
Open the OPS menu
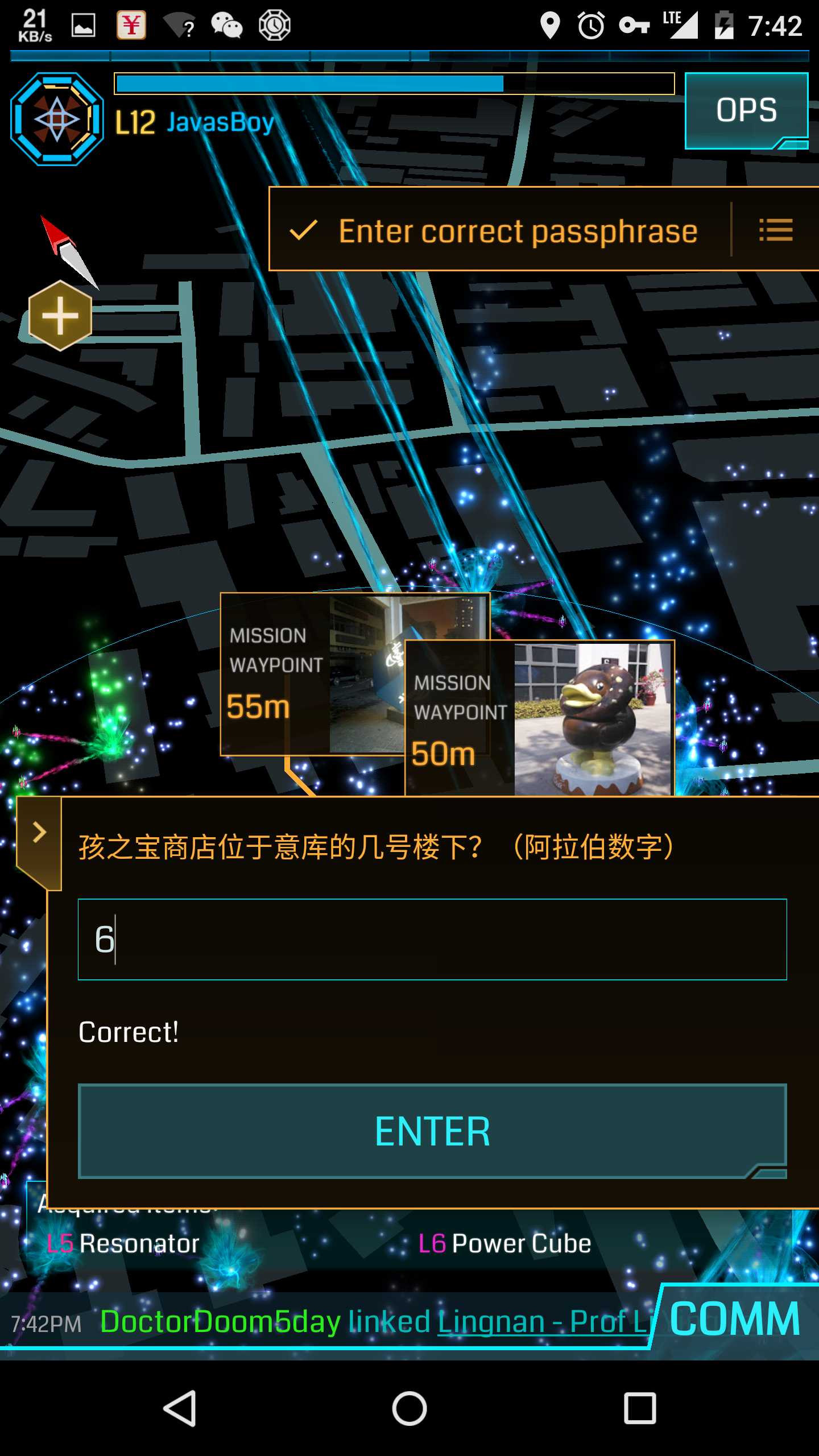click(x=746, y=110)
